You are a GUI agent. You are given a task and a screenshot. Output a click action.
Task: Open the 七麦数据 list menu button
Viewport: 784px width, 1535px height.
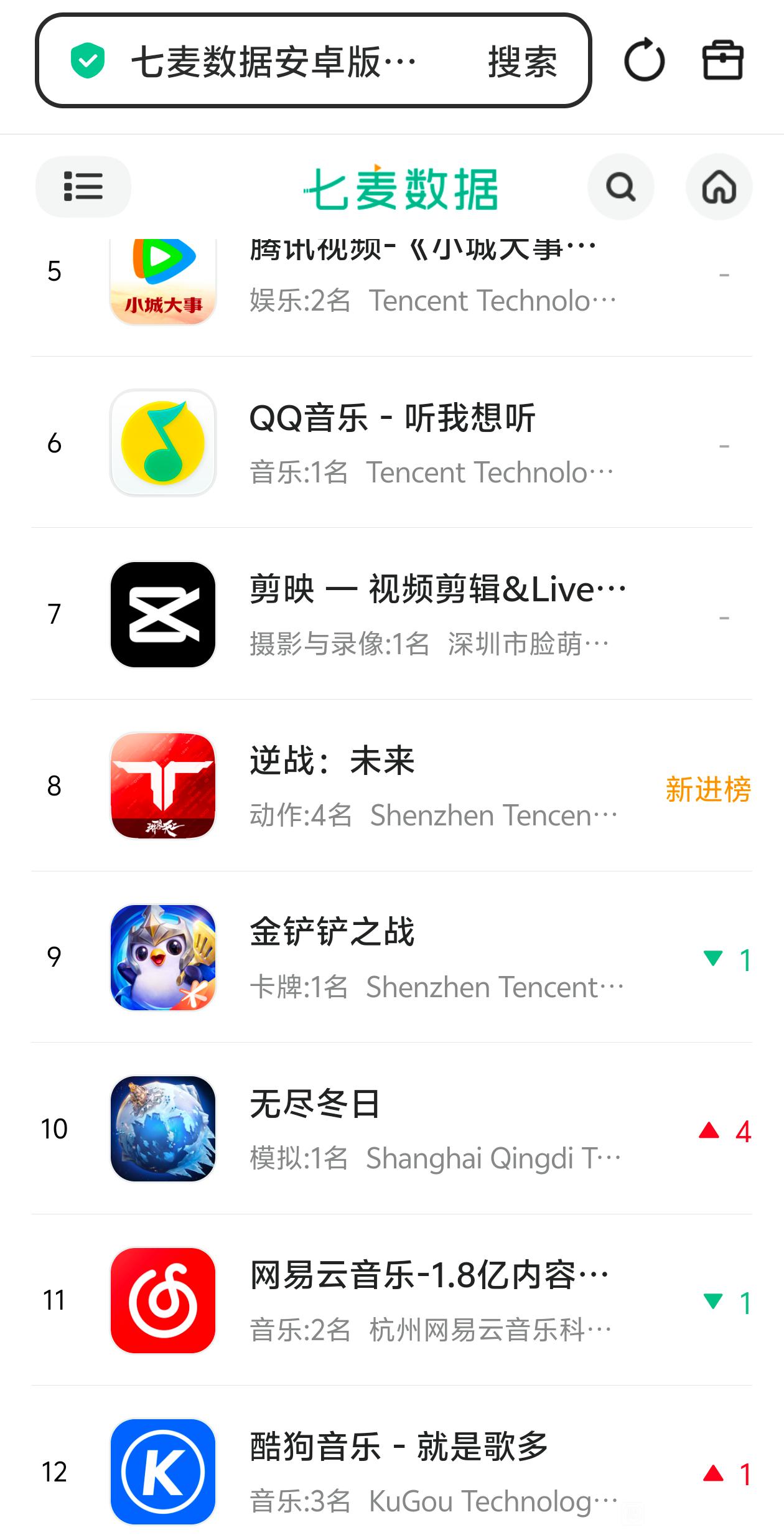pyautogui.click(x=83, y=187)
